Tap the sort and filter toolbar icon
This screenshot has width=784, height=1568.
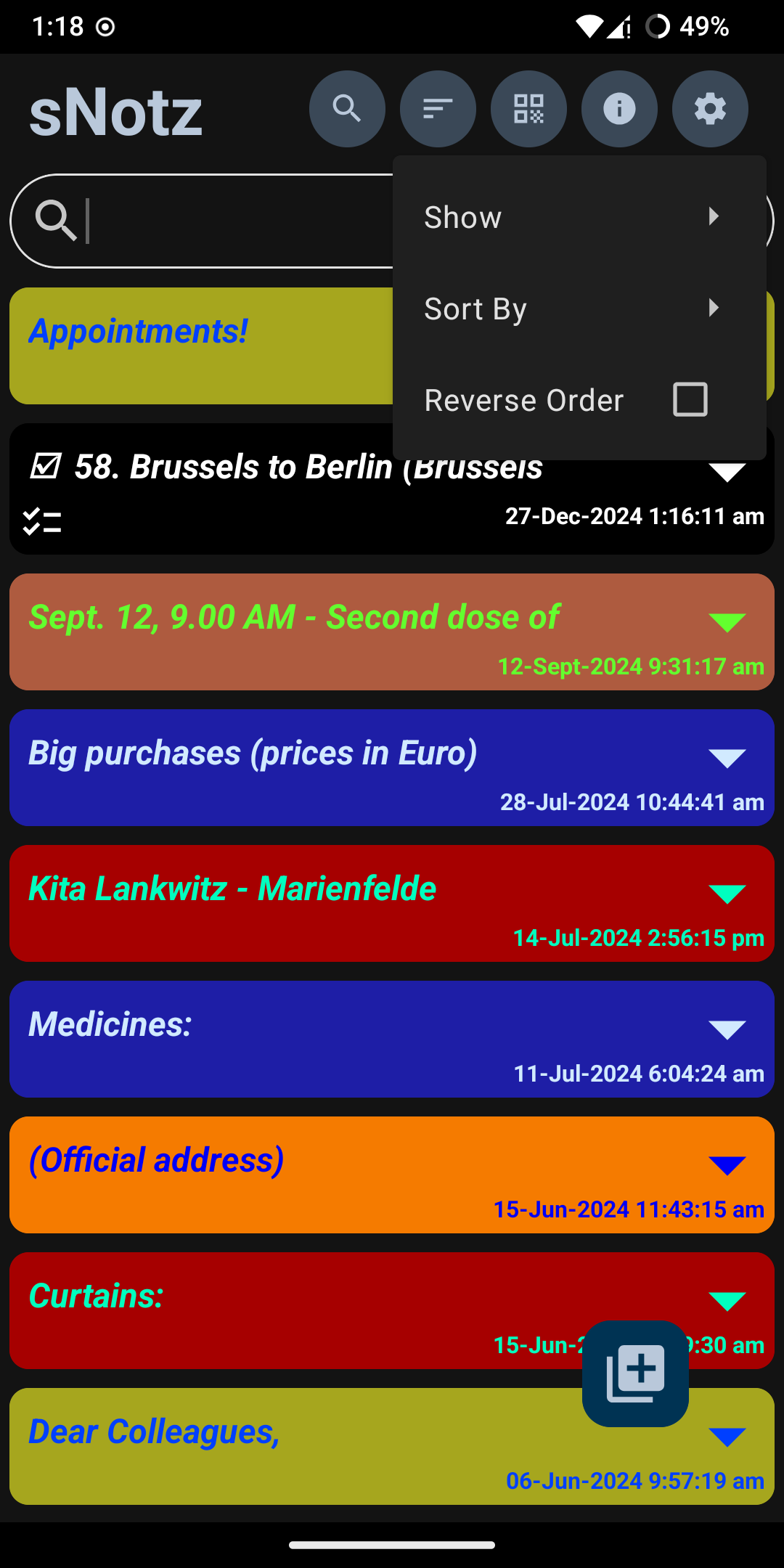coord(438,109)
